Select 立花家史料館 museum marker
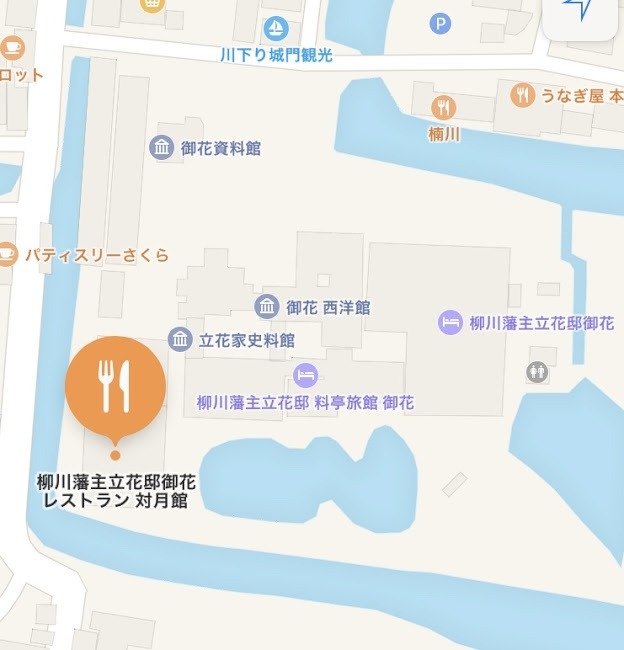Screen dimensions: 624x650 pyautogui.click(x=180, y=340)
